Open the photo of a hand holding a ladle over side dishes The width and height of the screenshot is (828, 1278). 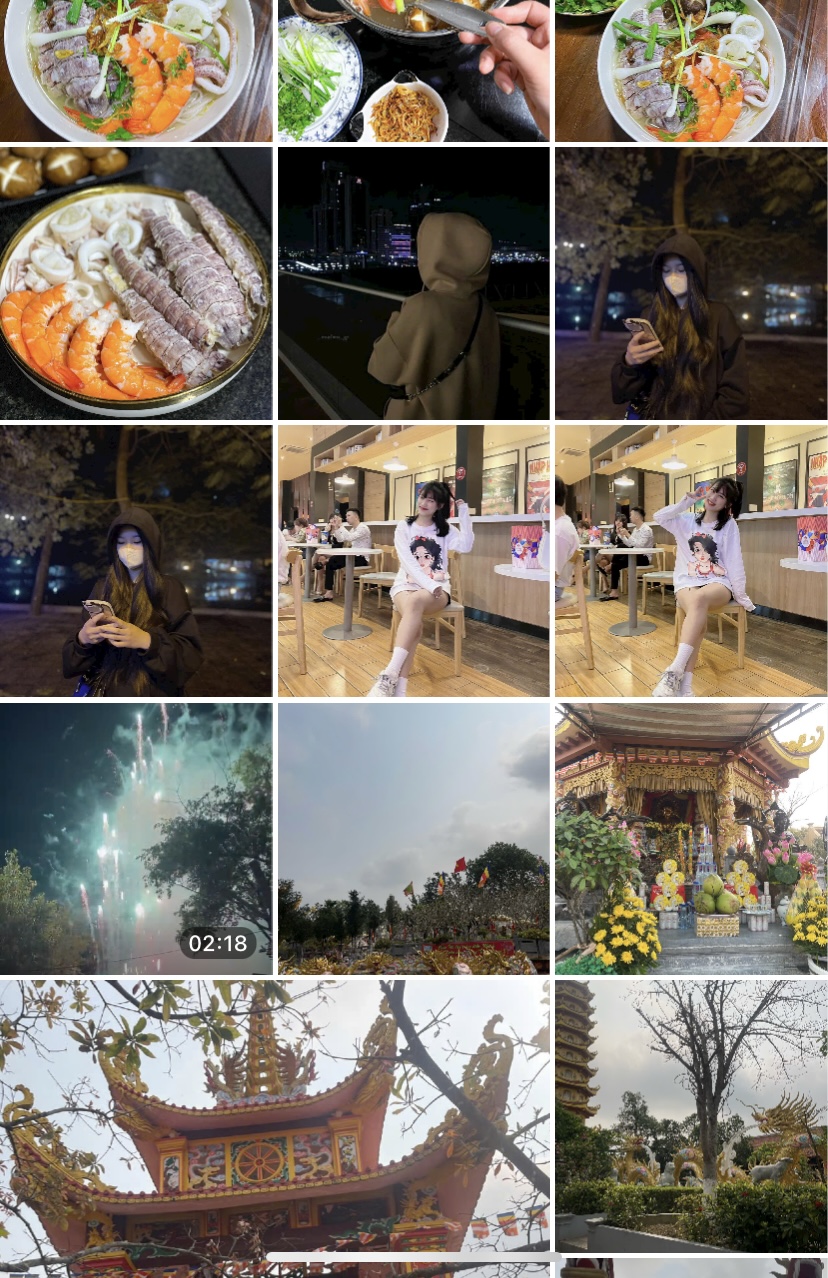(413, 68)
